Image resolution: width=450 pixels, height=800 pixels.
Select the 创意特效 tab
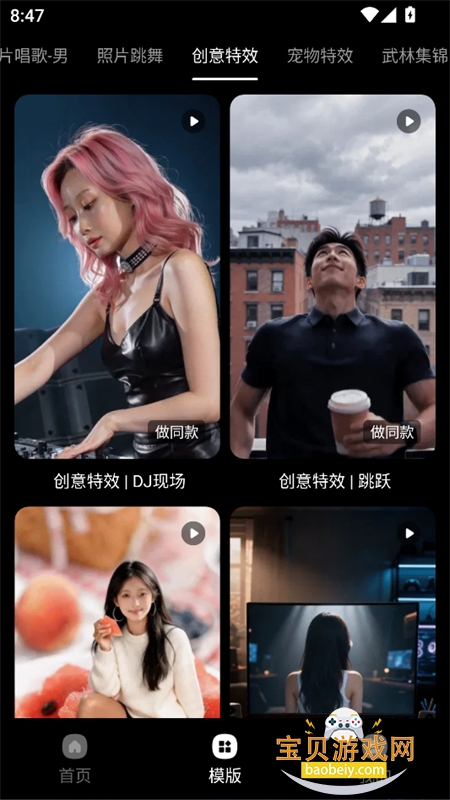point(225,56)
